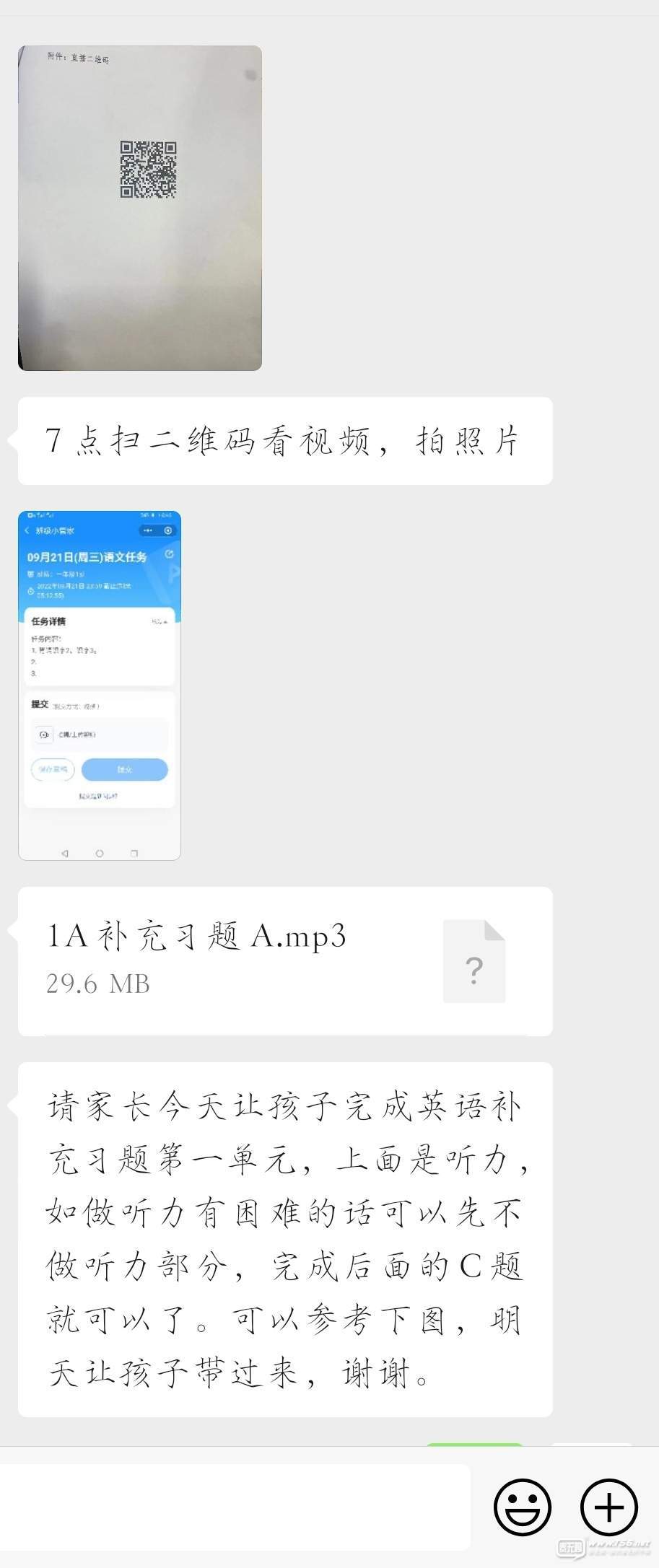Open the 1A补充习题A.mp3 file
Viewport: 659px width, 1568px height.
coord(284,961)
